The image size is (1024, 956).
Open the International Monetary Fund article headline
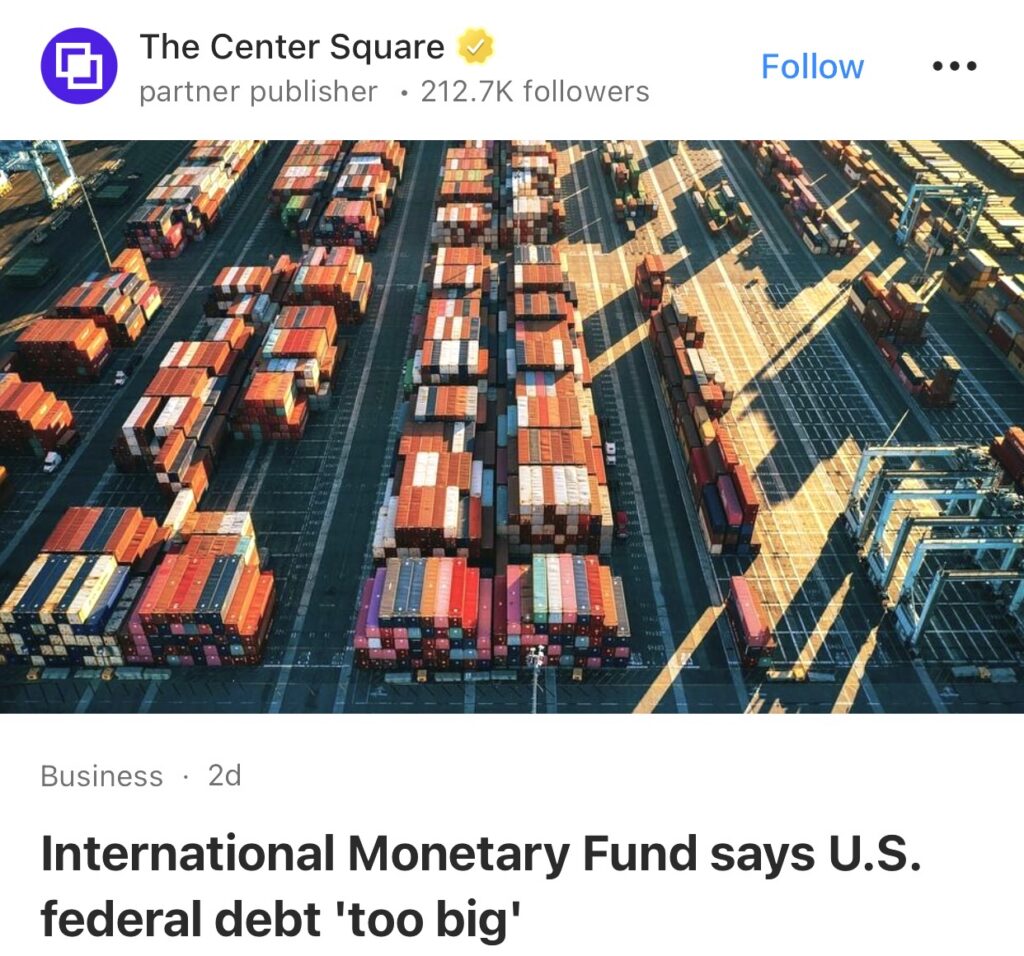click(478, 886)
